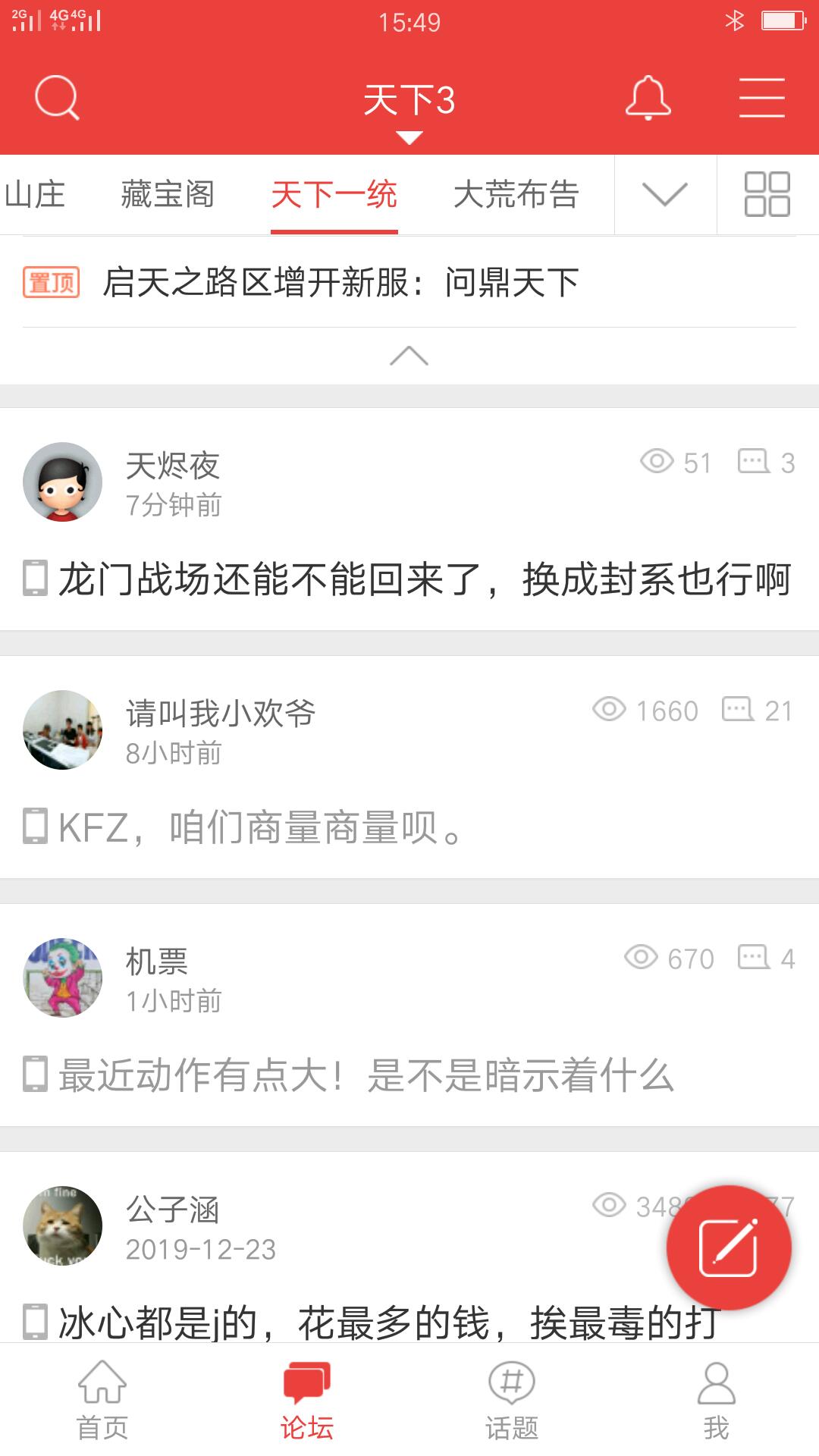Switch to the 话题 topics tab
Viewport: 819px width, 1456px height.
[512, 1400]
